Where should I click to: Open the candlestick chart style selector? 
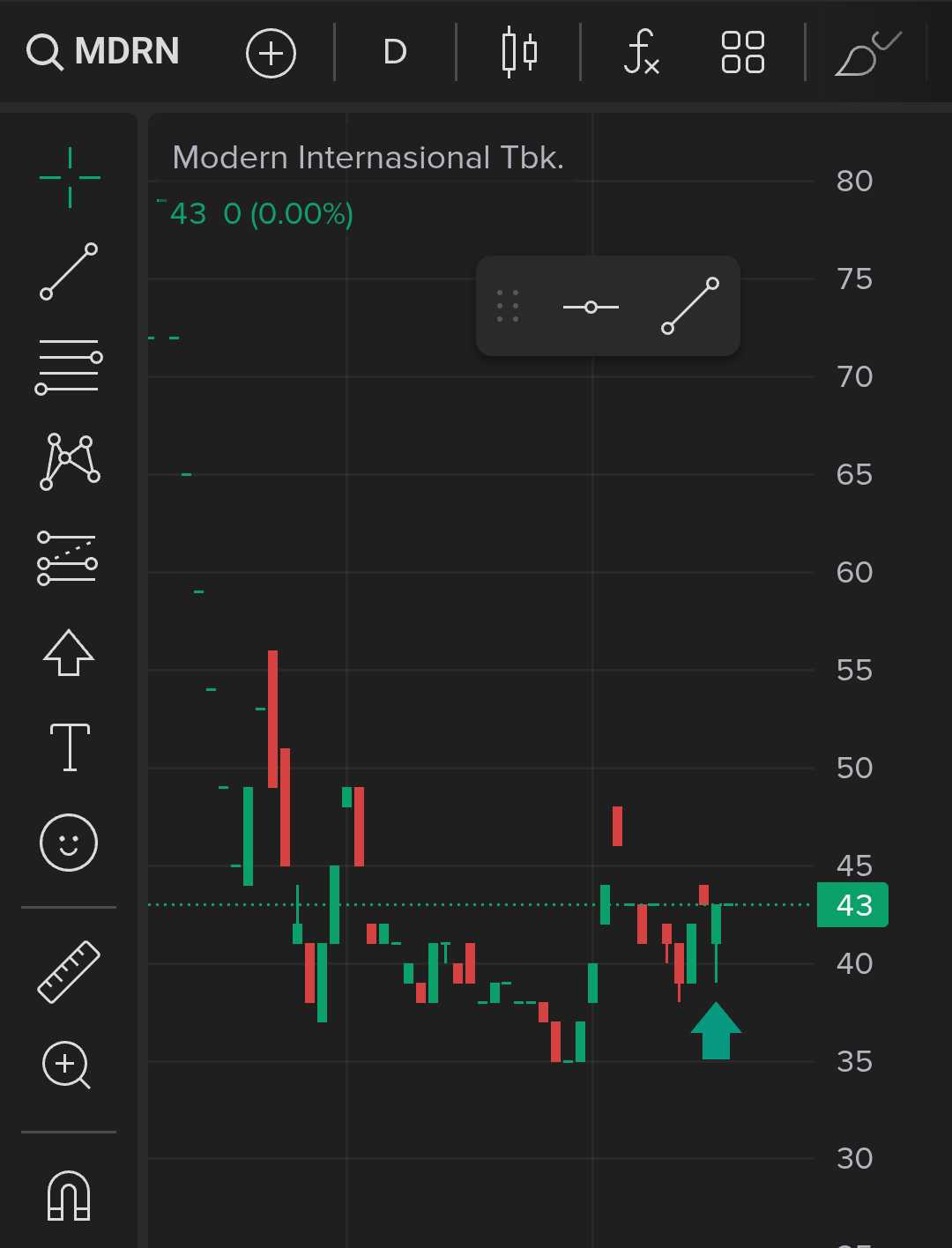click(x=518, y=53)
